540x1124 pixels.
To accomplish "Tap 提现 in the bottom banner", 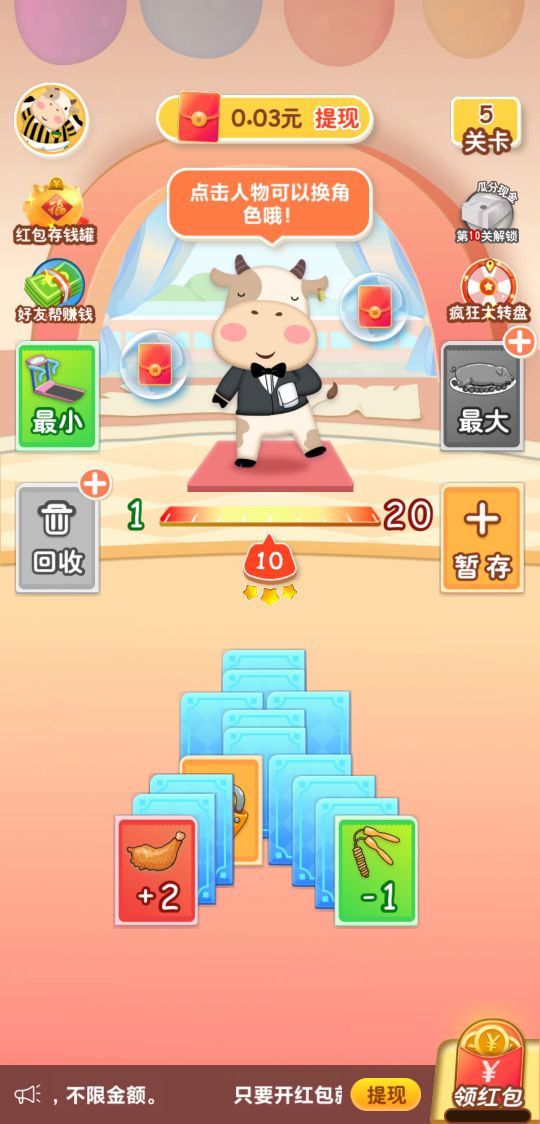I will (386, 1095).
